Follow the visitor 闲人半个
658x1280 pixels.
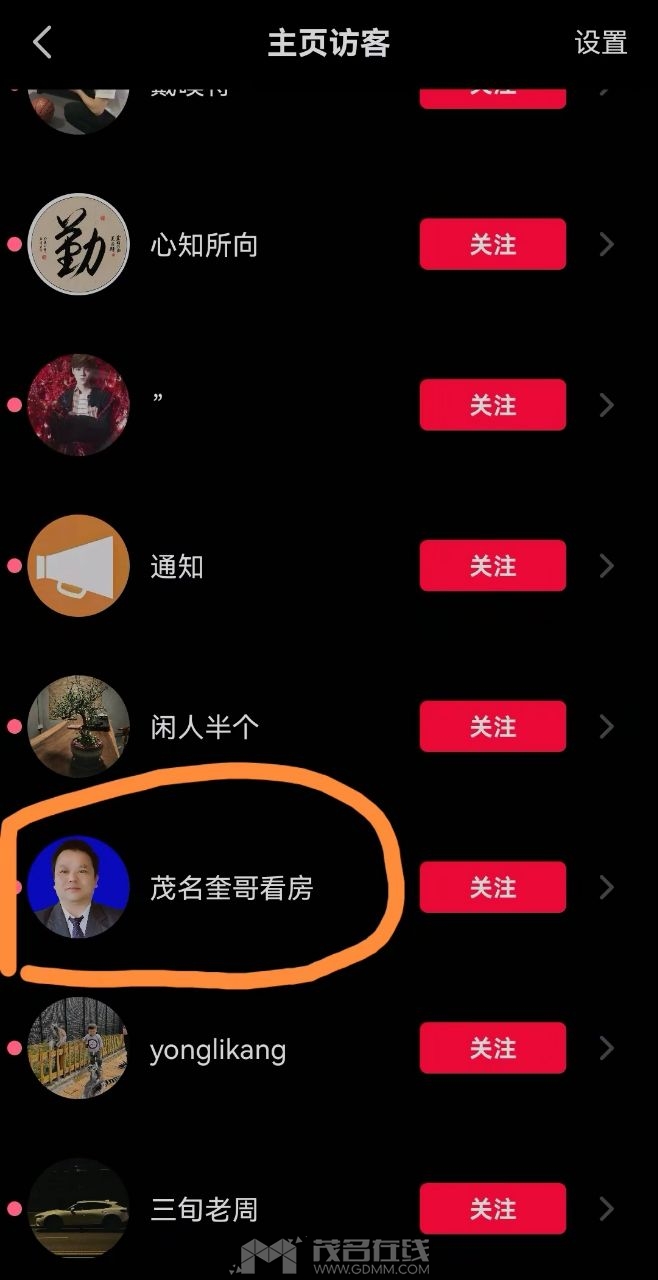(x=492, y=727)
